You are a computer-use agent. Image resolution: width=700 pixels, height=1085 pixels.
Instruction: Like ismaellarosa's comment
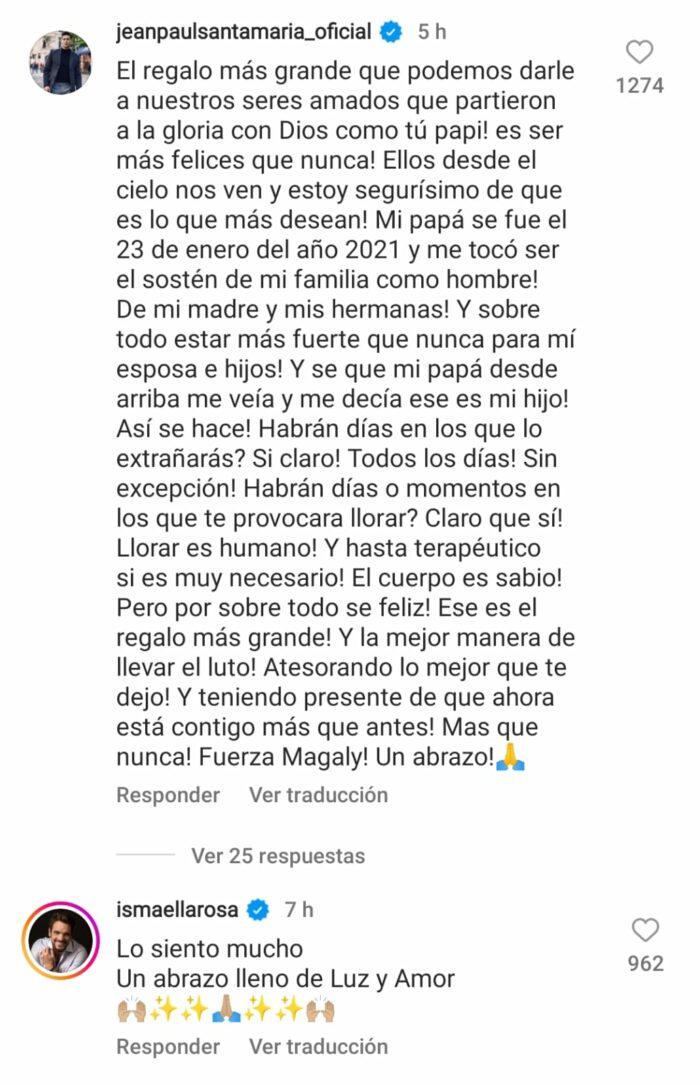[645, 930]
